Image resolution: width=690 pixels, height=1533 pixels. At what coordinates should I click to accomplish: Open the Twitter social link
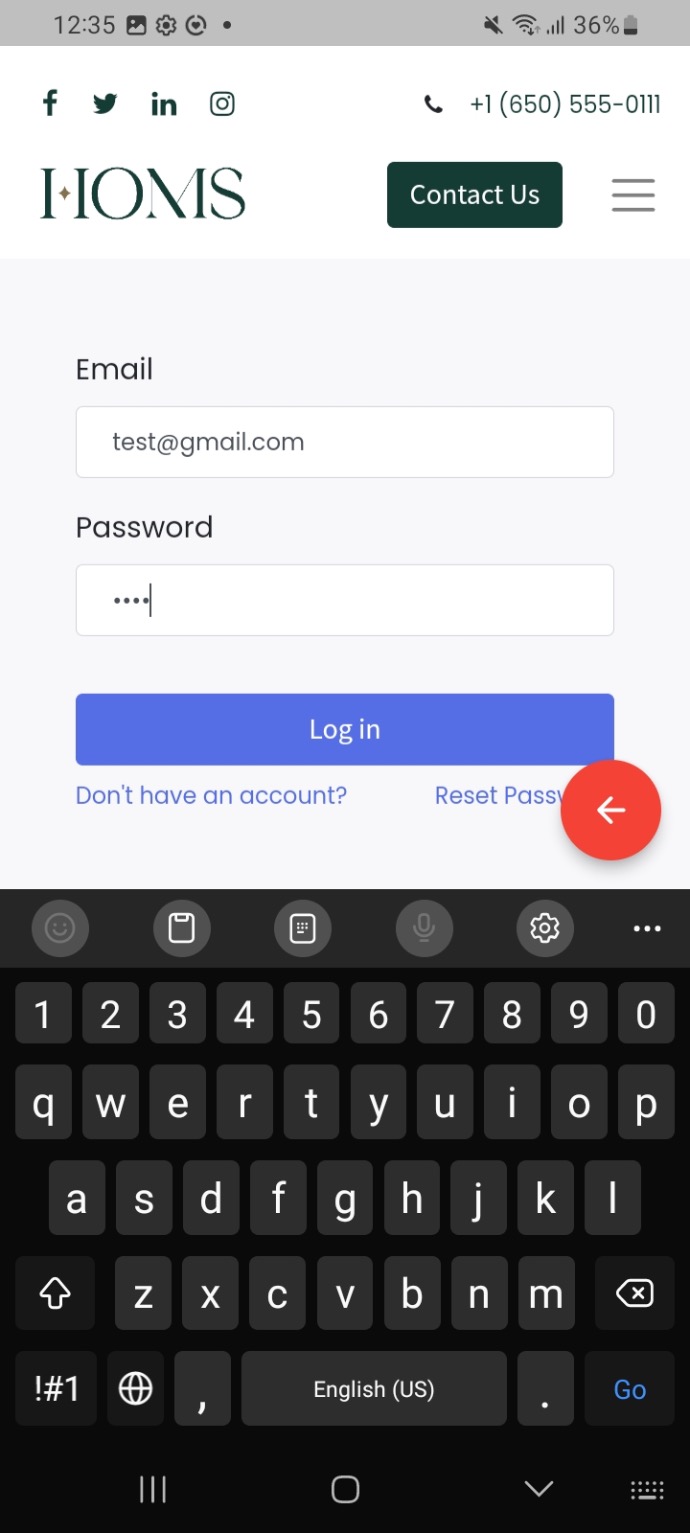(x=105, y=104)
